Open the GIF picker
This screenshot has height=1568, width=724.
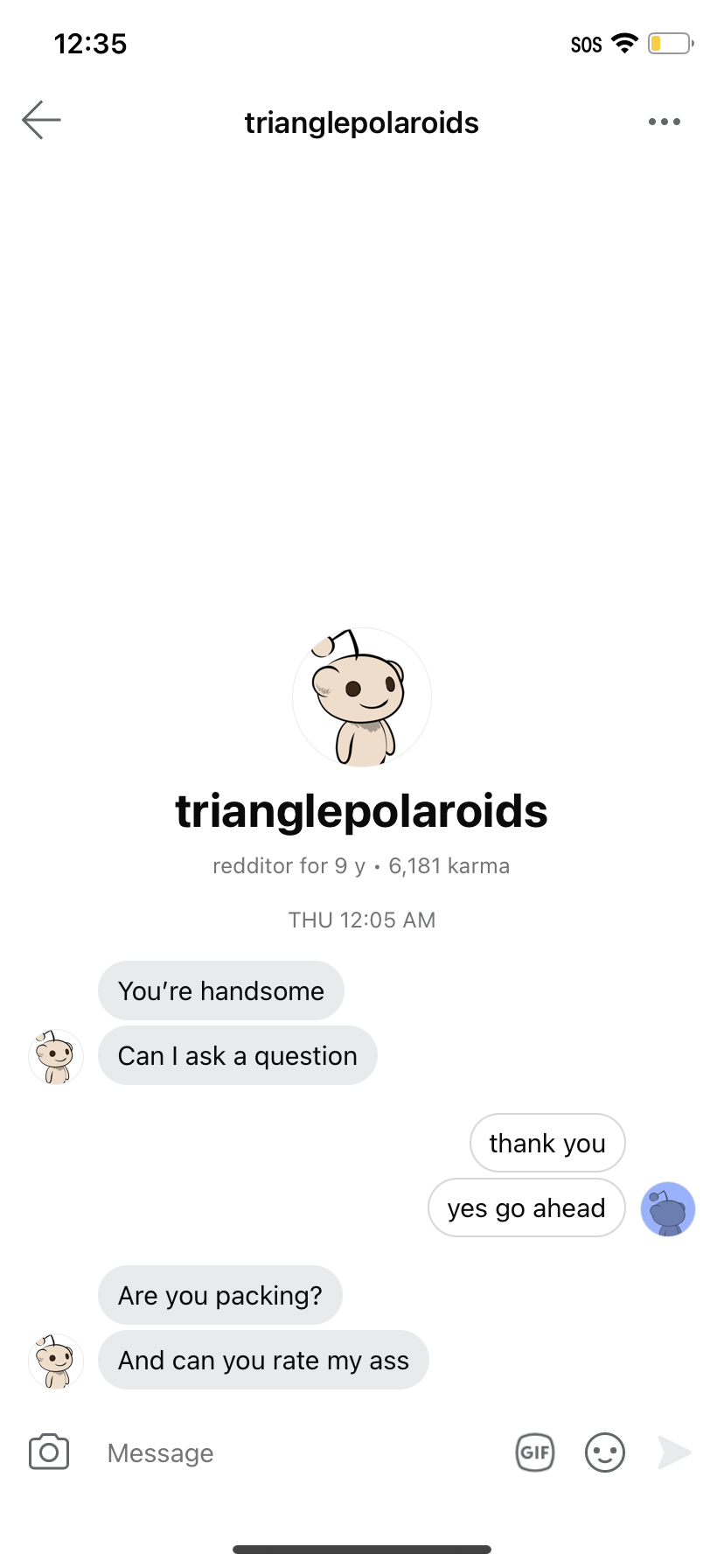point(535,1452)
